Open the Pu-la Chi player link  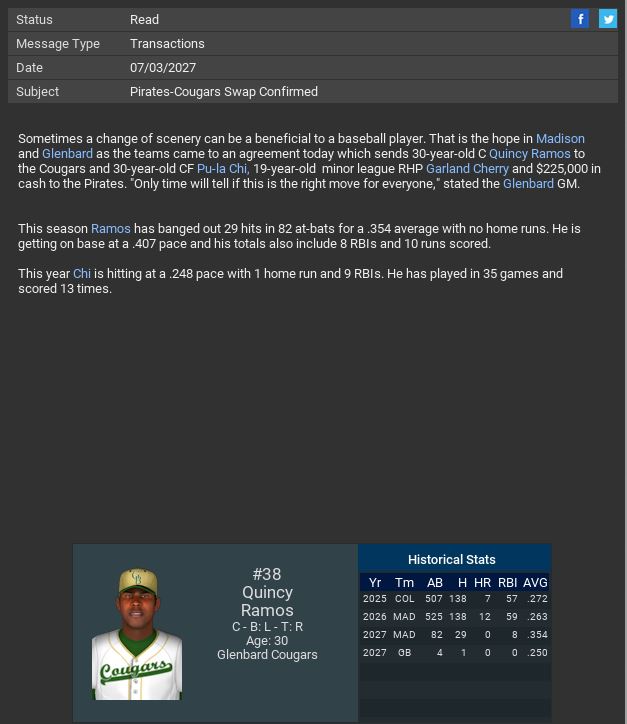[222, 169]
